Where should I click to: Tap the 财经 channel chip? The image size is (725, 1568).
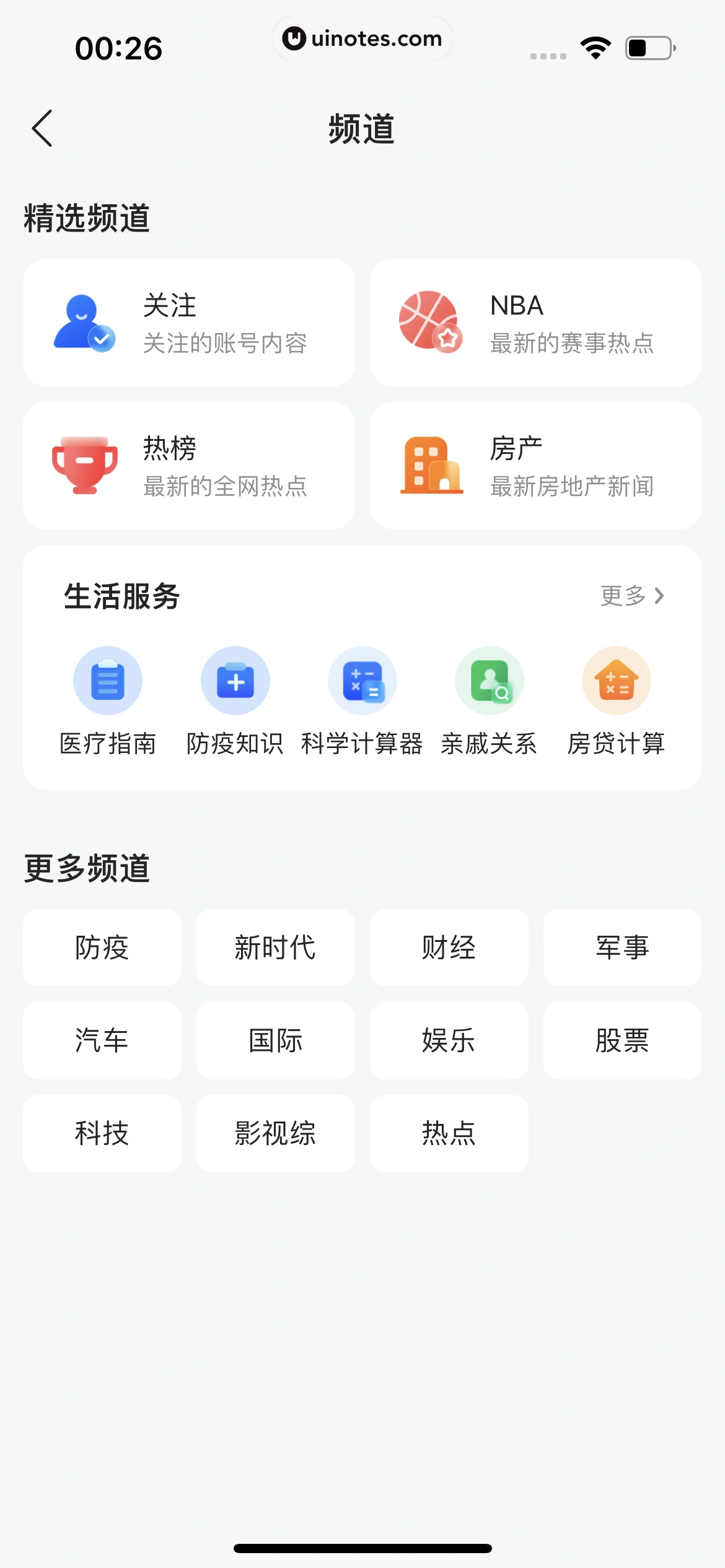click(x=449, y=947)
